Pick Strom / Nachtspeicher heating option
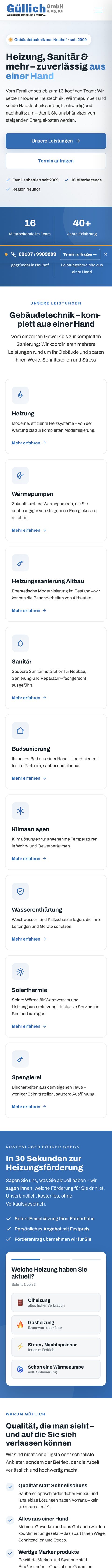Viewport: 112px width, 1568px height. point(56,1347)
